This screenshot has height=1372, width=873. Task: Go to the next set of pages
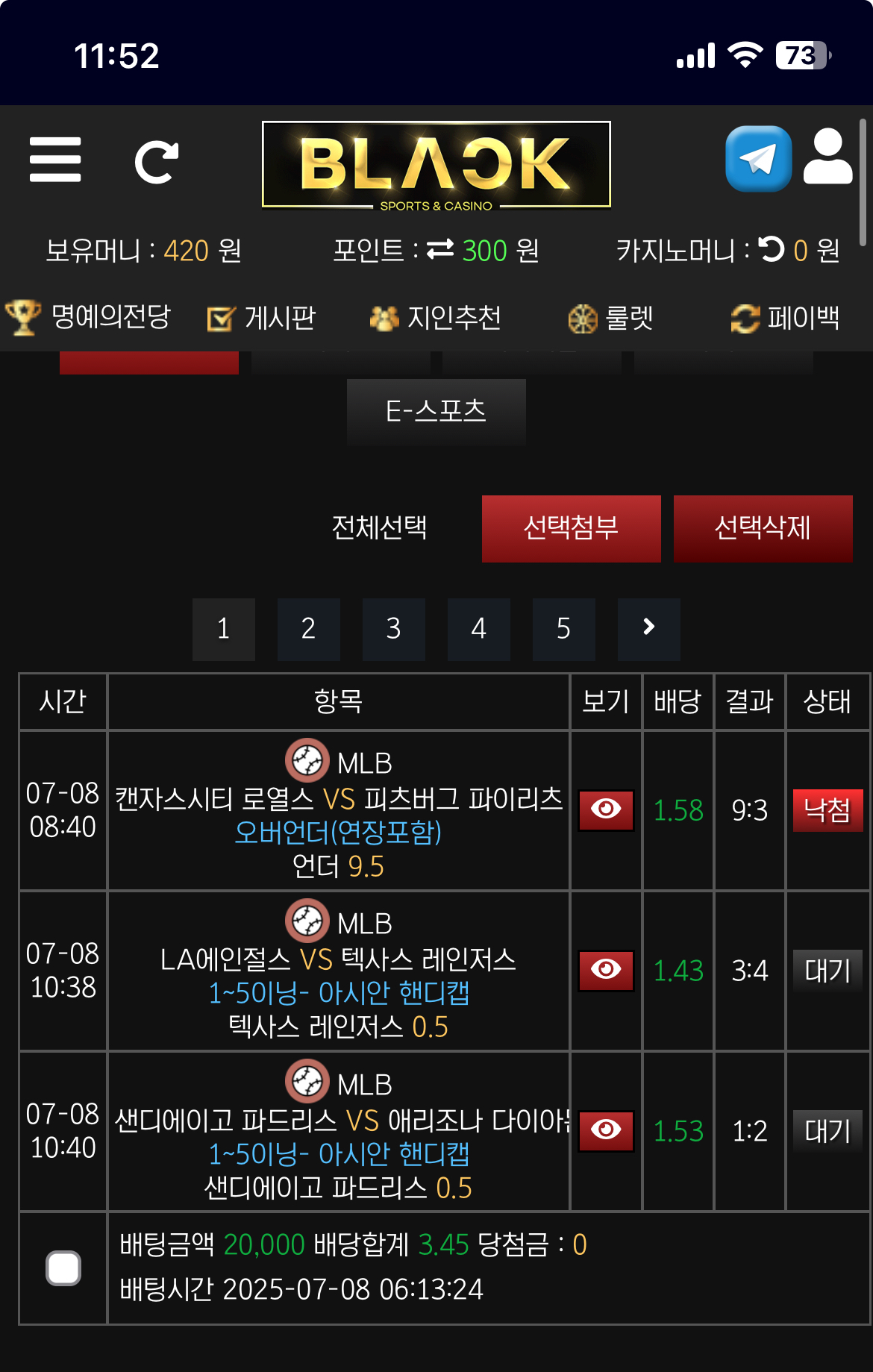pyautogui.click(x=648, y=629)
